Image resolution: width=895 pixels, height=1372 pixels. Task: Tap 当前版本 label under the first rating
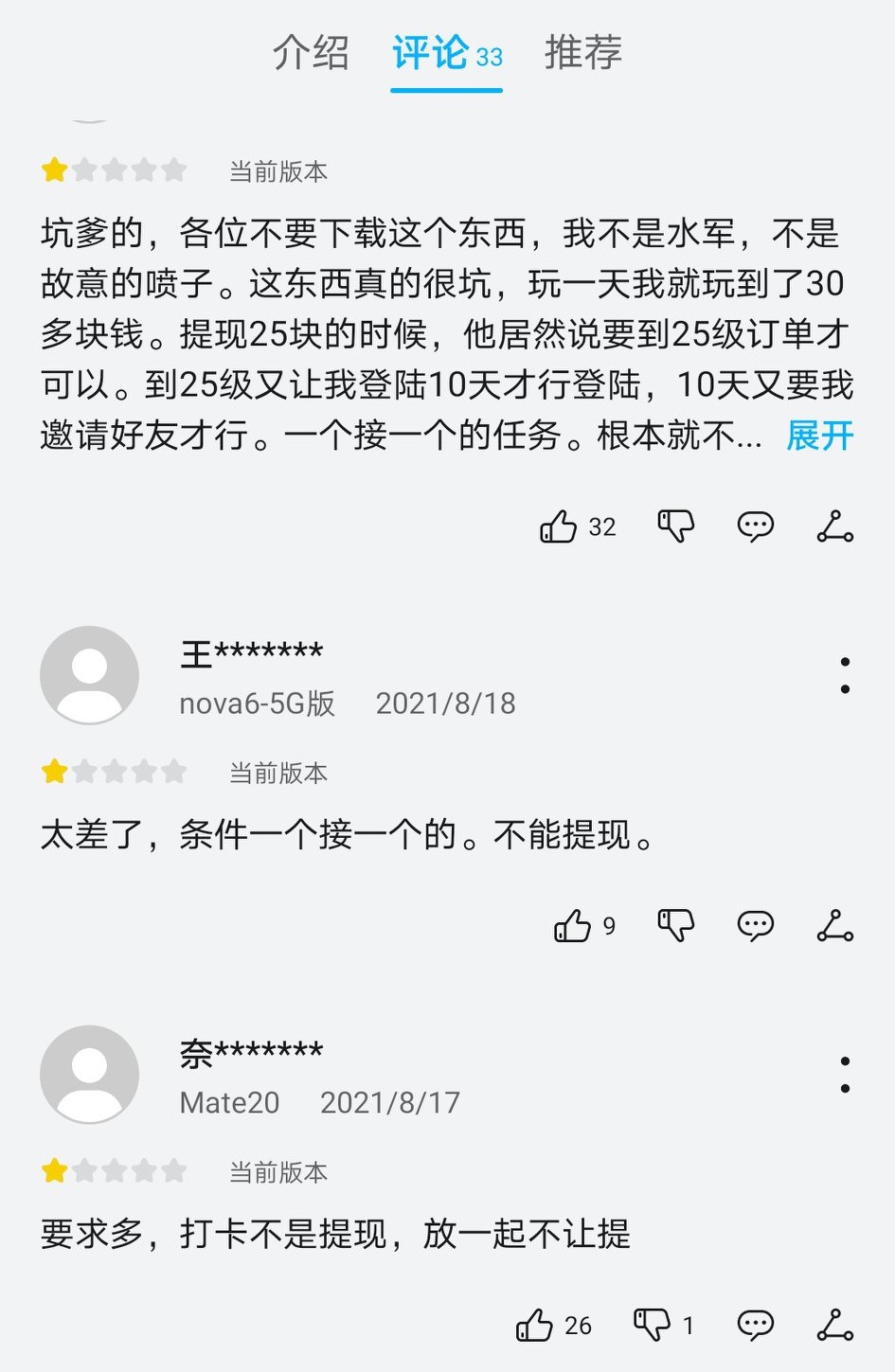click(x=278, y=171)
